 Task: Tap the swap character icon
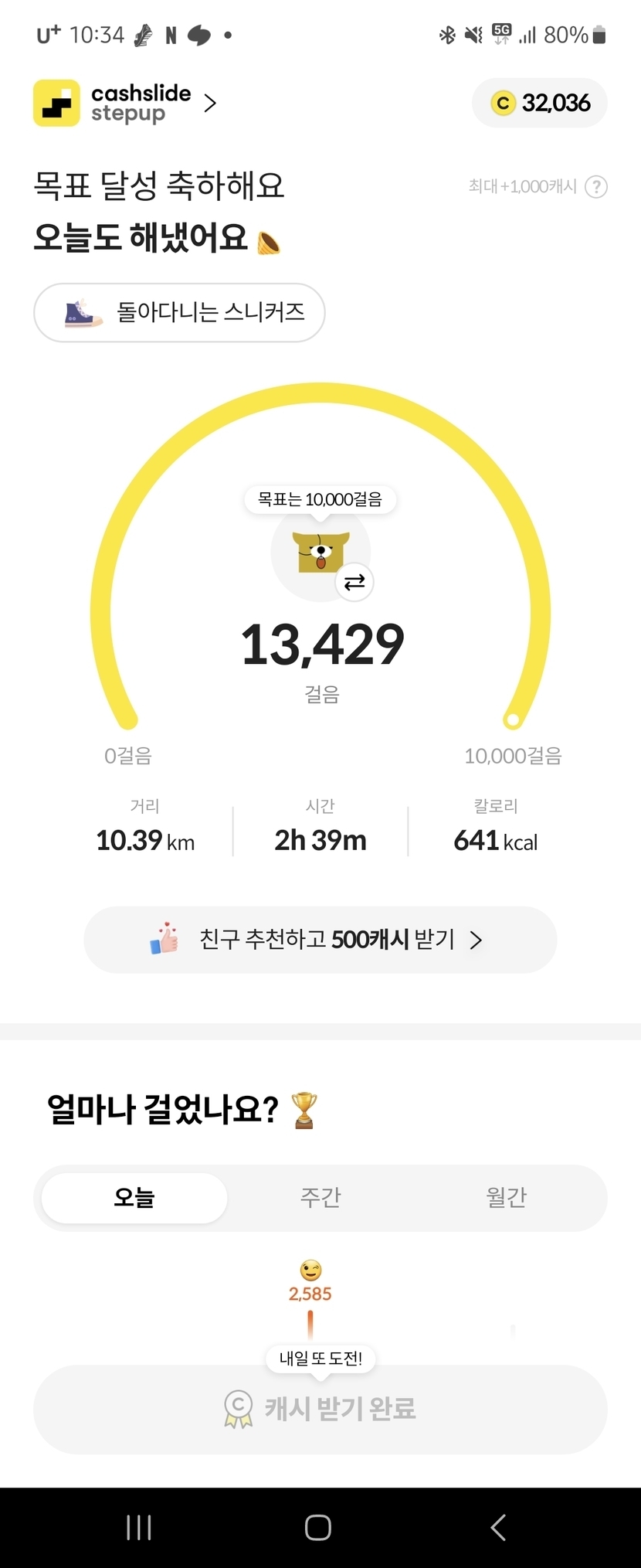click(354, 582)
